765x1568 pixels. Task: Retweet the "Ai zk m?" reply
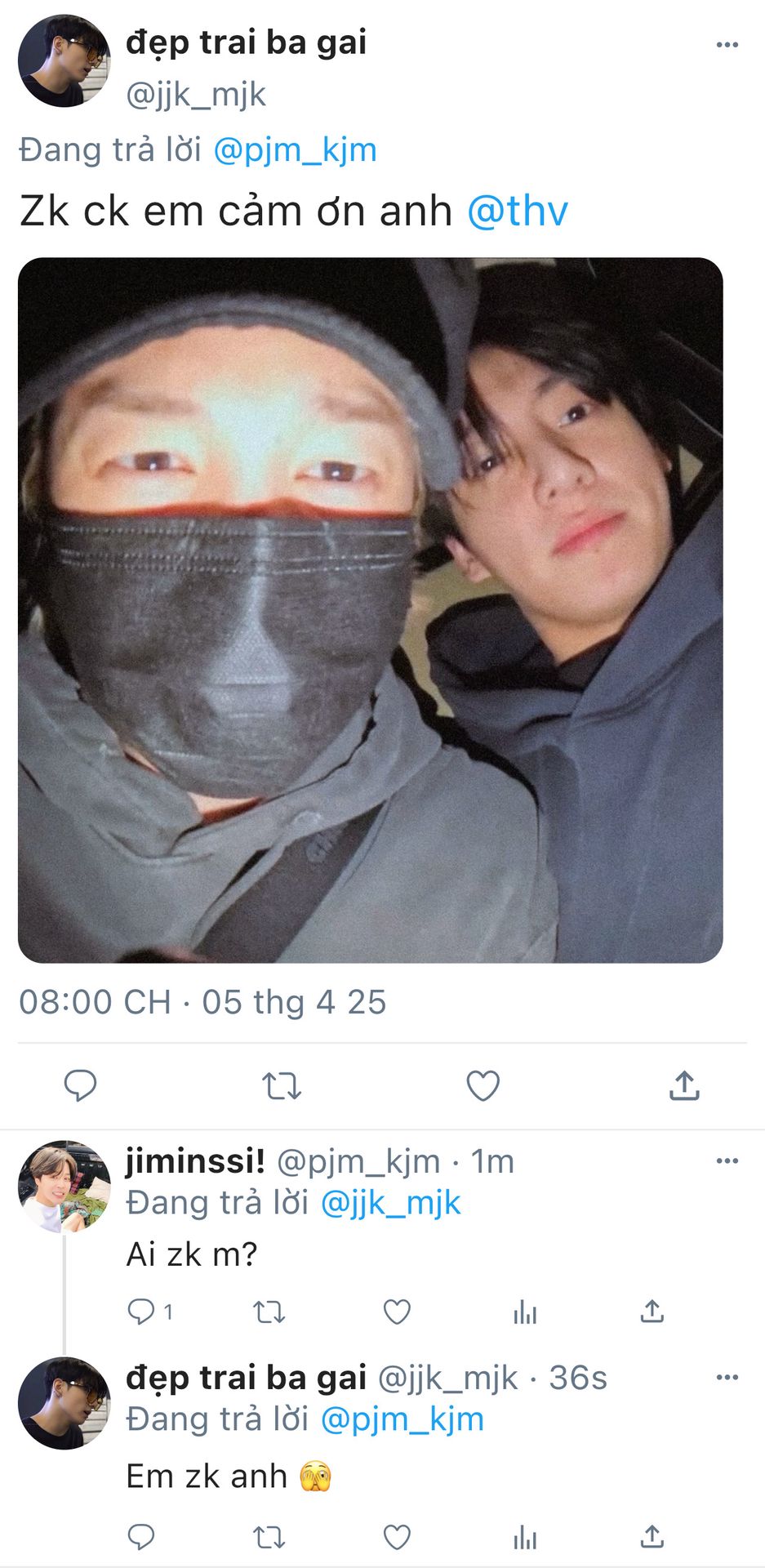[x=269, y=1312]
